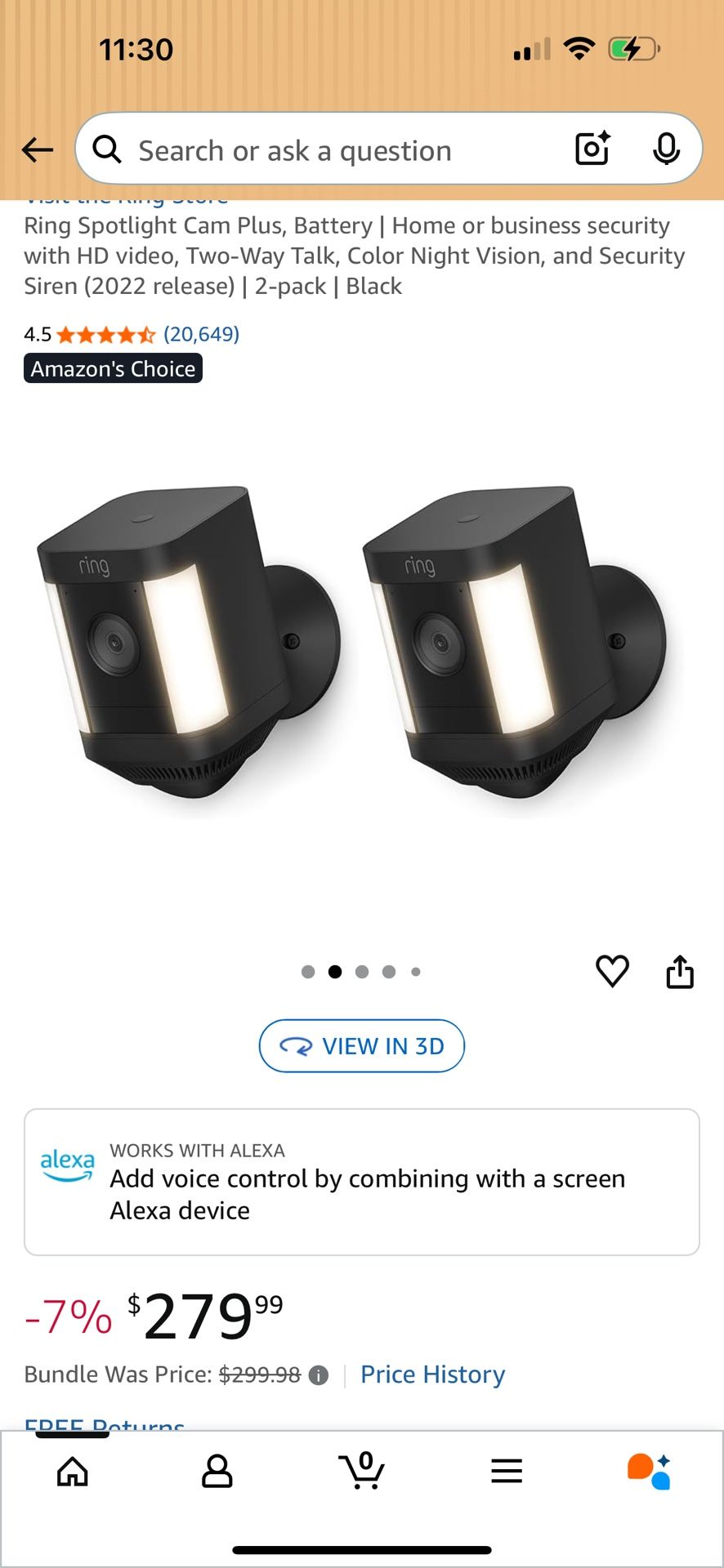Viewport: 724px width, 1568px height.
Task: Open the camera lens search icon
Action: [x=592, y=149]
